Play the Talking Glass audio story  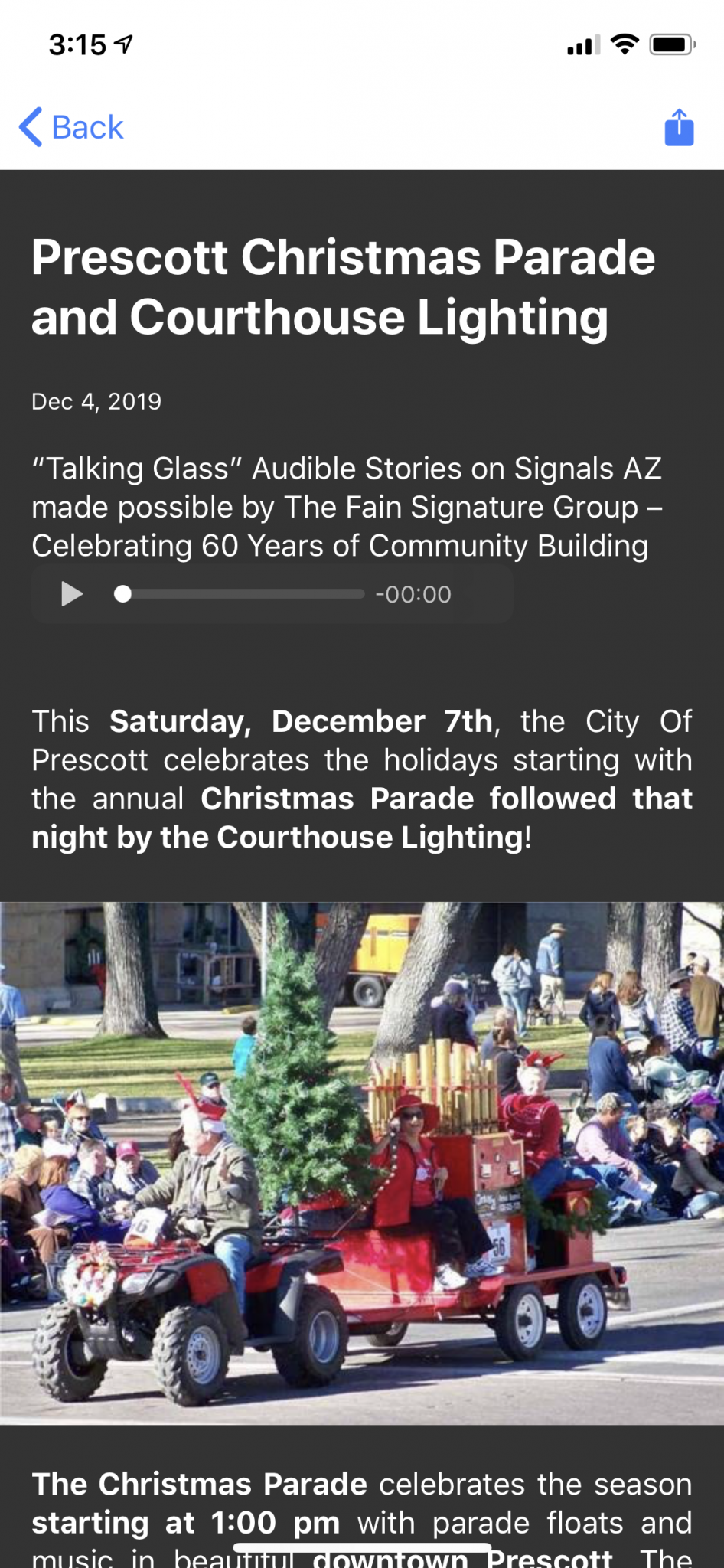pyautogui.click(x=72, y=594)
